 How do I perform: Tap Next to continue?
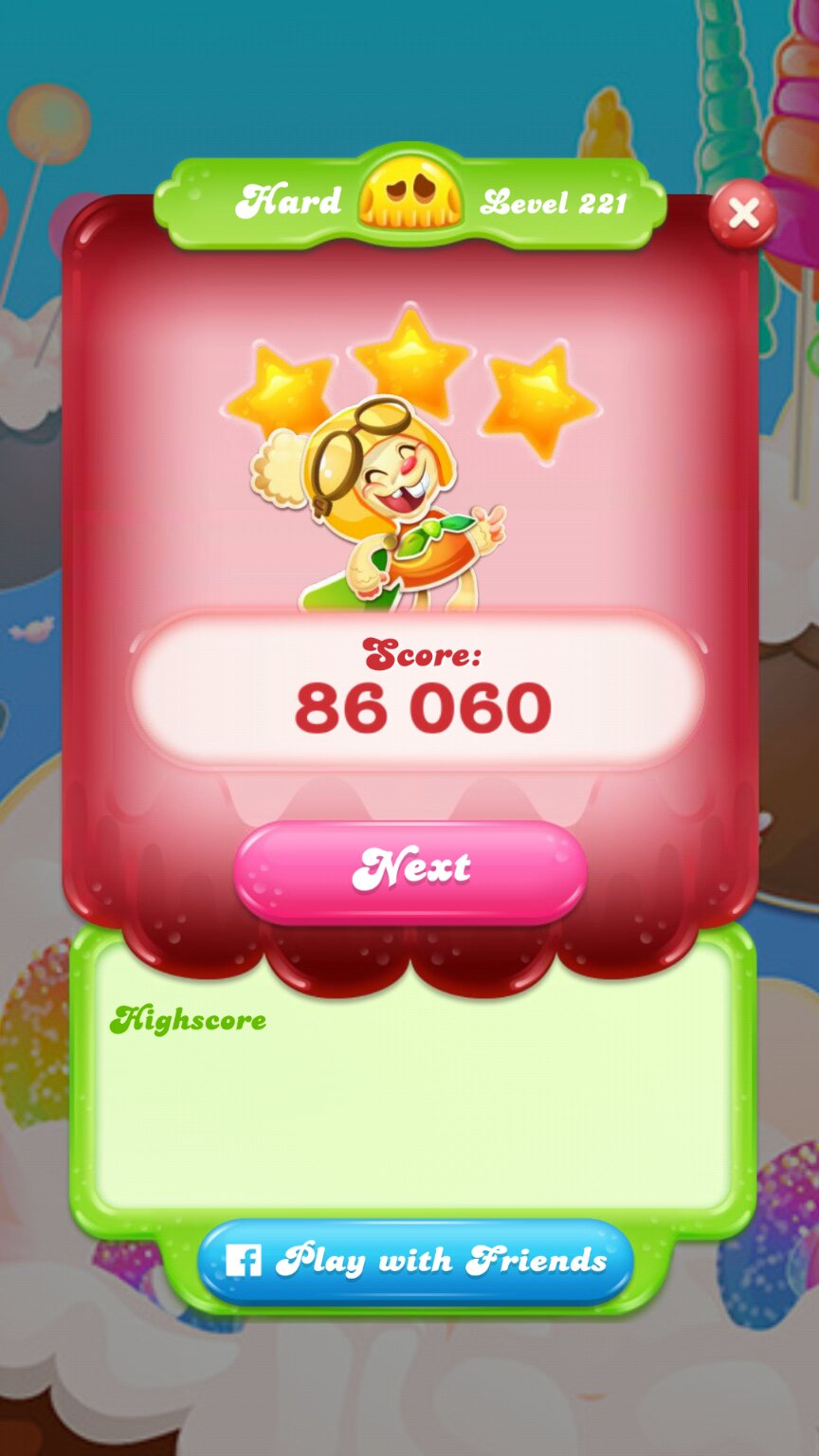pyautogui.click(x=410, y=868)
